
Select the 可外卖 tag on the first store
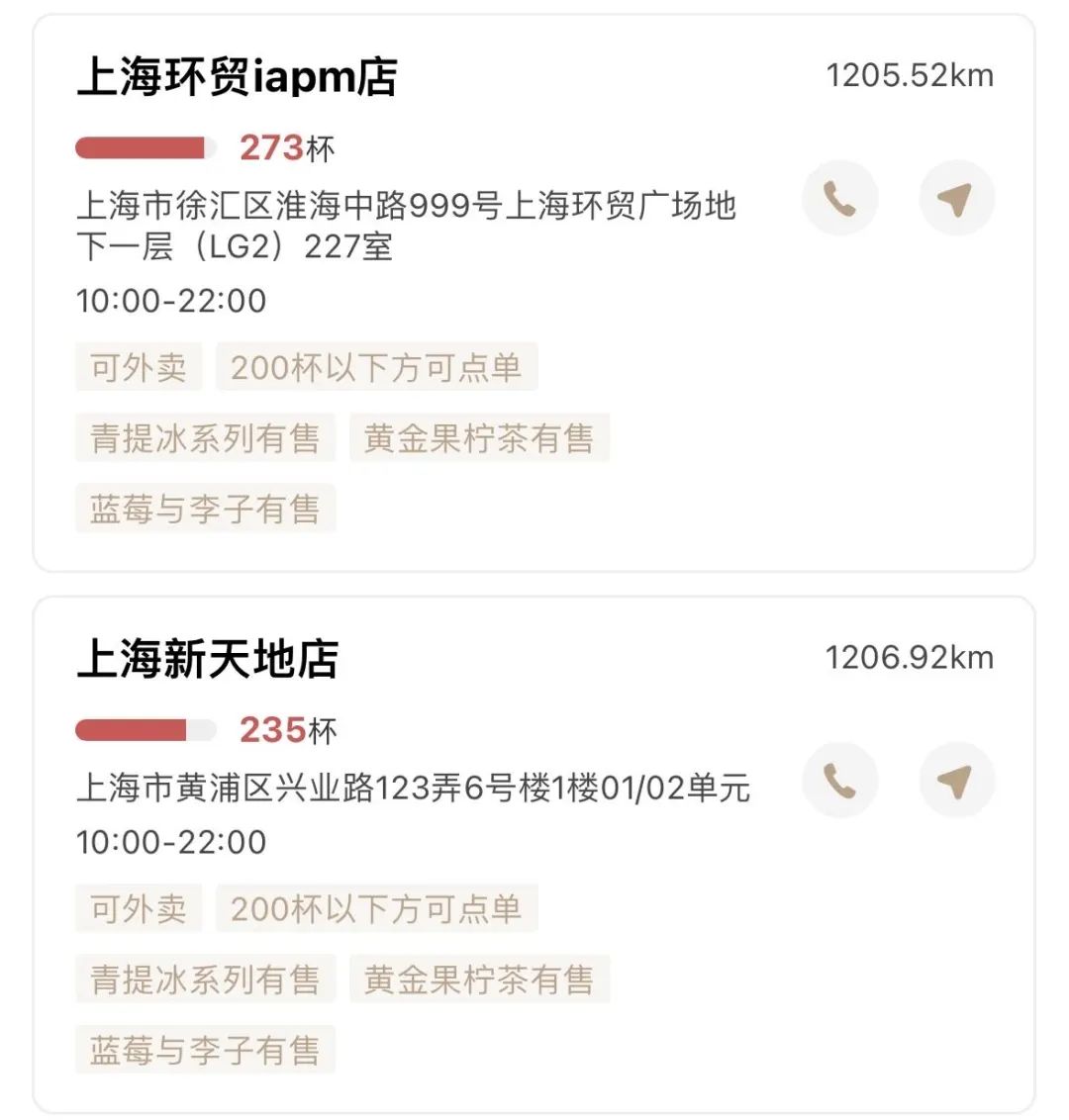click(139, 366)
